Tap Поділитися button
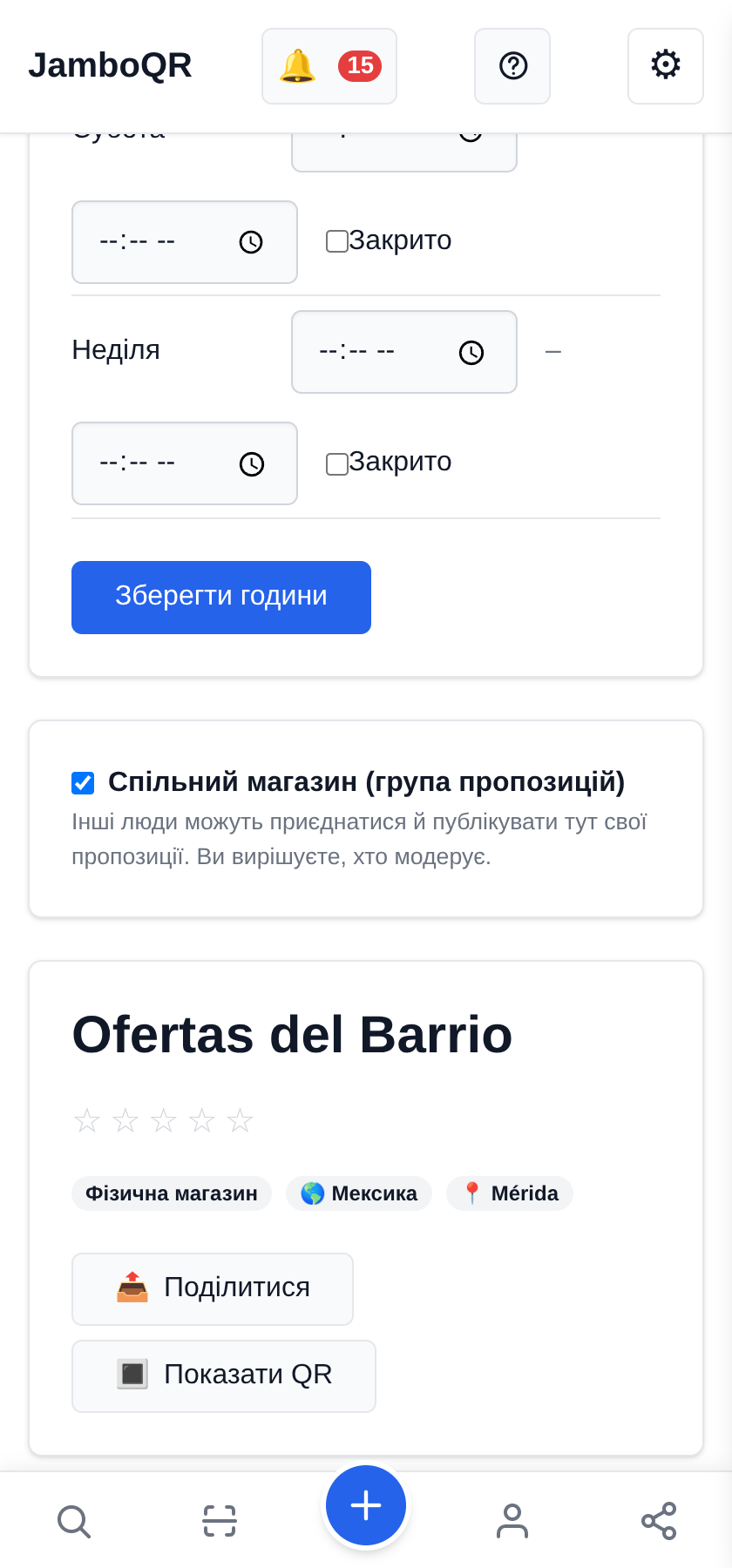 213,1289
